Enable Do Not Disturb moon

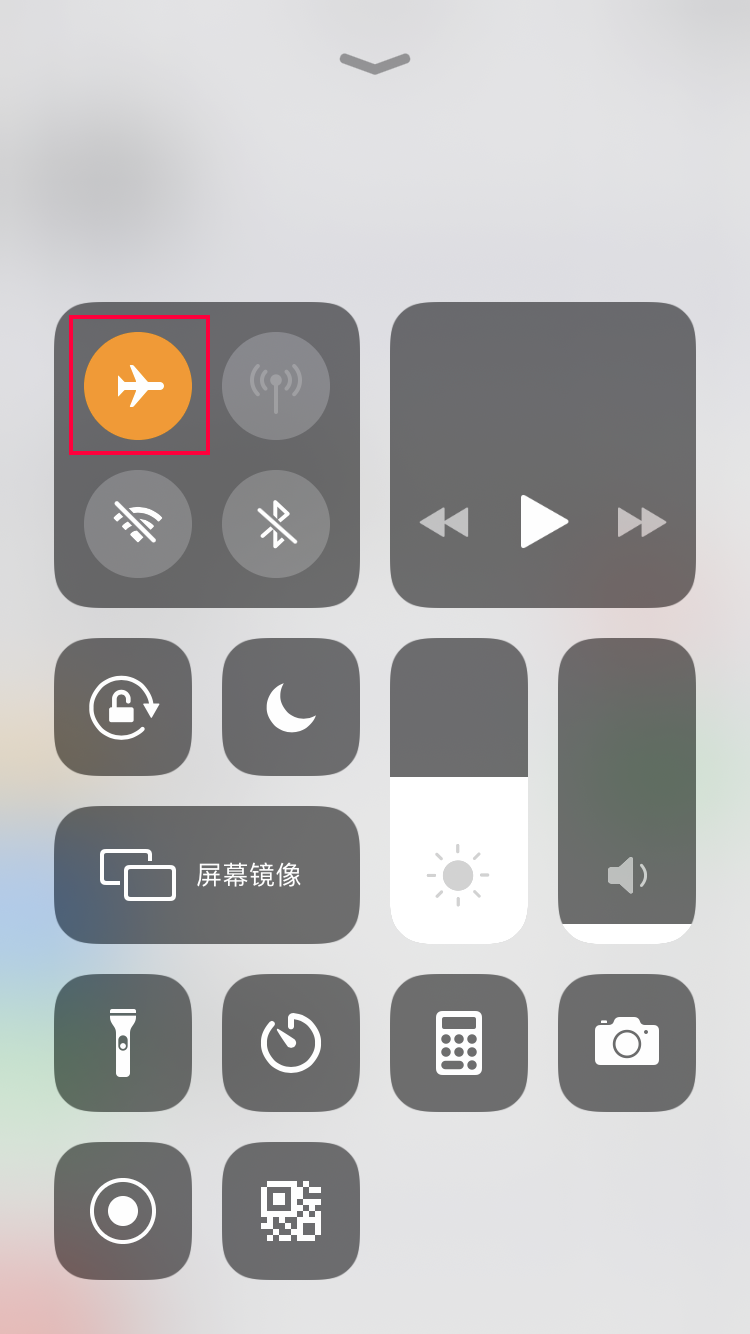pos(291,707)
